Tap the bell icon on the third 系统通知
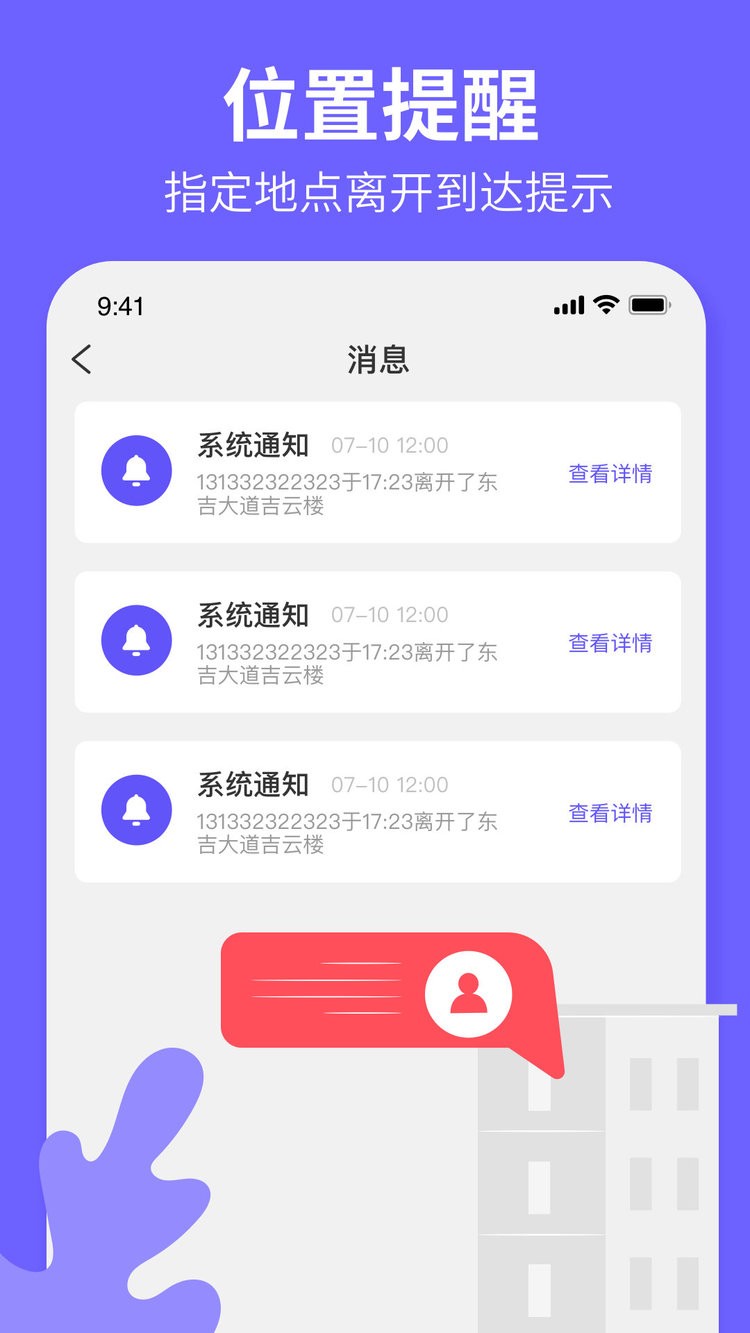This screenshot has height=1333, width=750. pyautogui.click(x=136, y=810)
